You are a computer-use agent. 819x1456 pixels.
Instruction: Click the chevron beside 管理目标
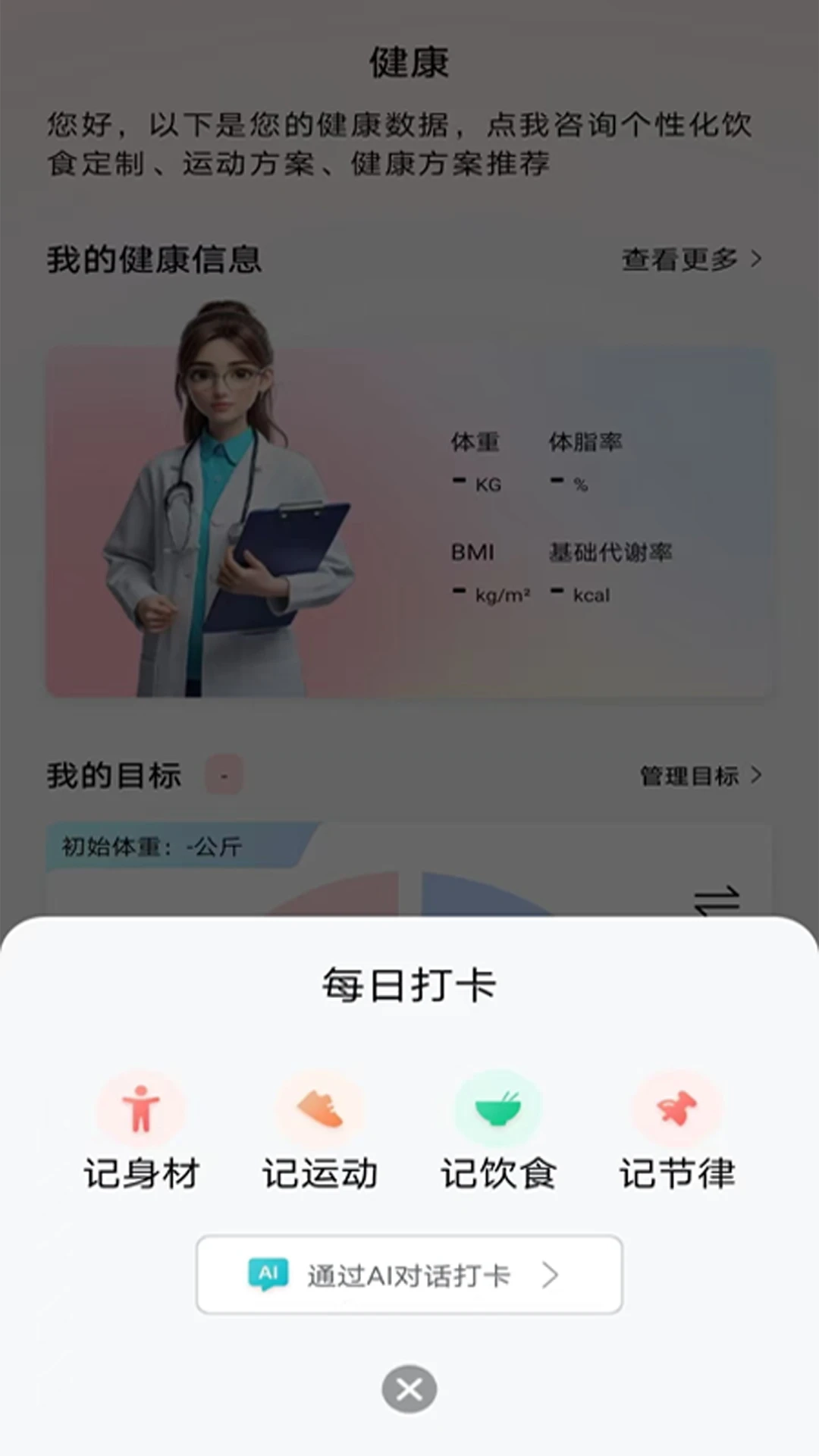click(756, 775)
